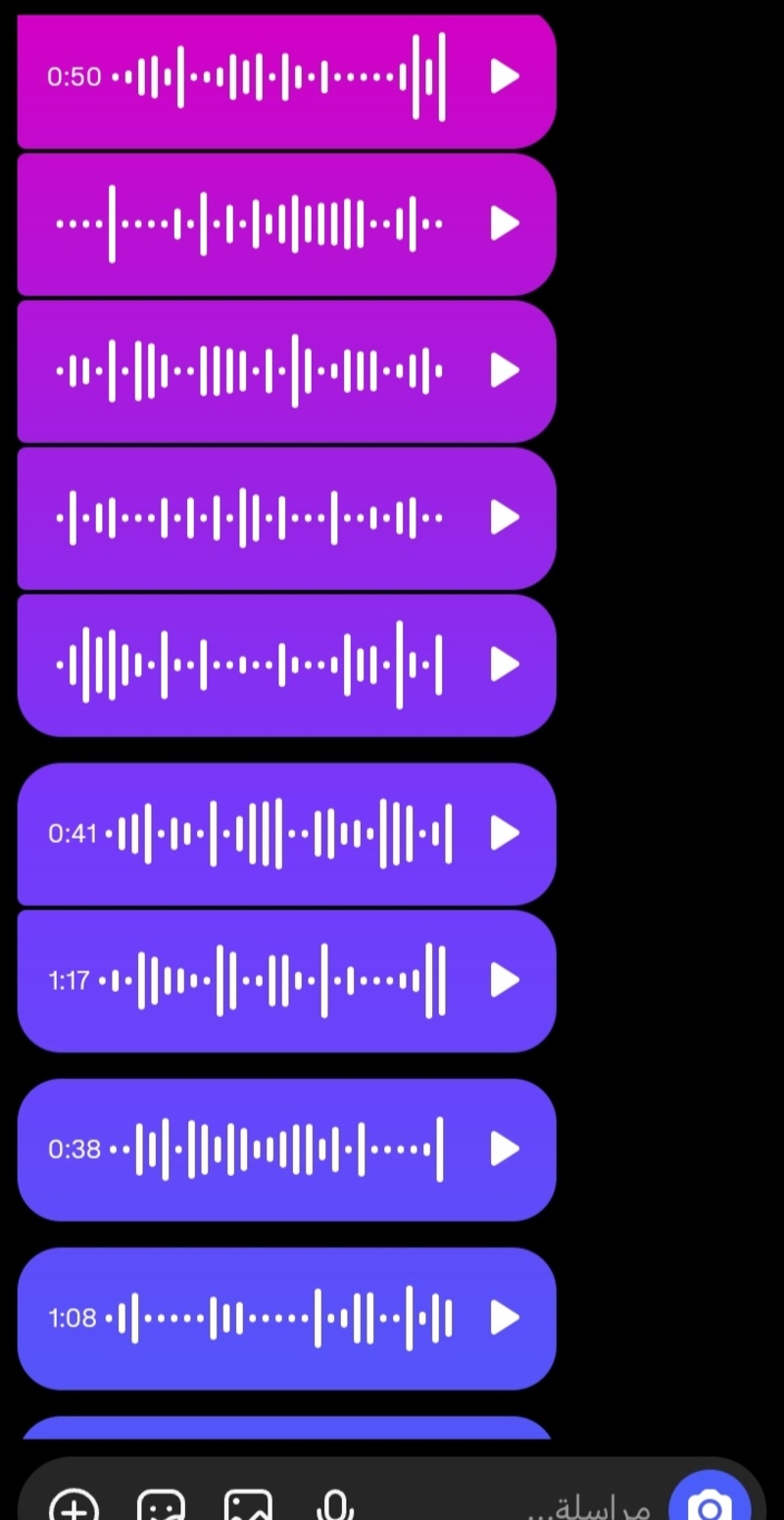
Task: Play the 0:41 voice message
Action: 505,833
